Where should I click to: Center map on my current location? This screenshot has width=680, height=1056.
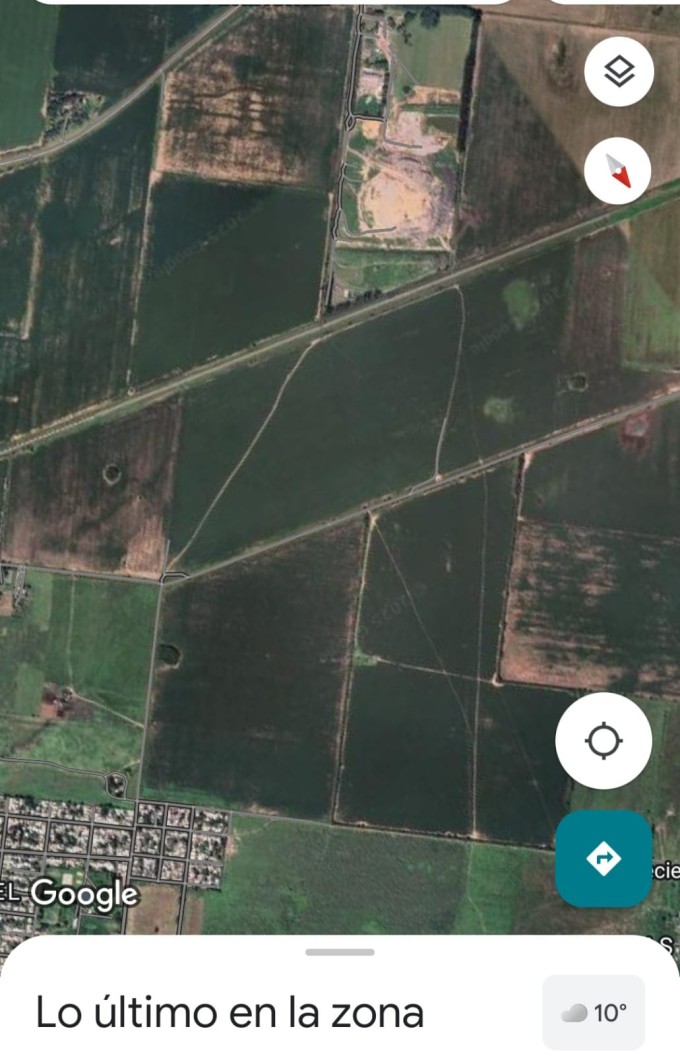tap(603, 741)
